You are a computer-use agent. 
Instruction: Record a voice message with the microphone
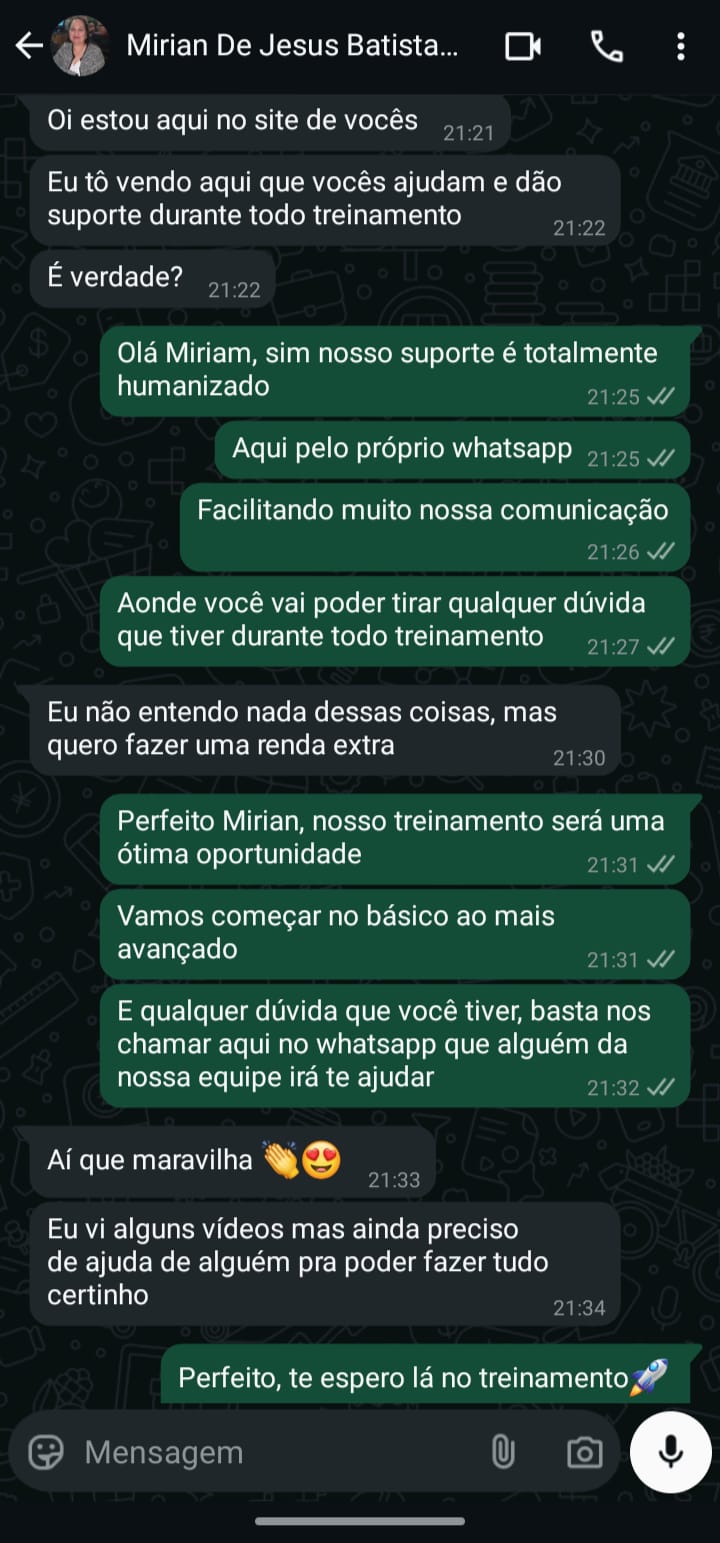pos(670,1452)
